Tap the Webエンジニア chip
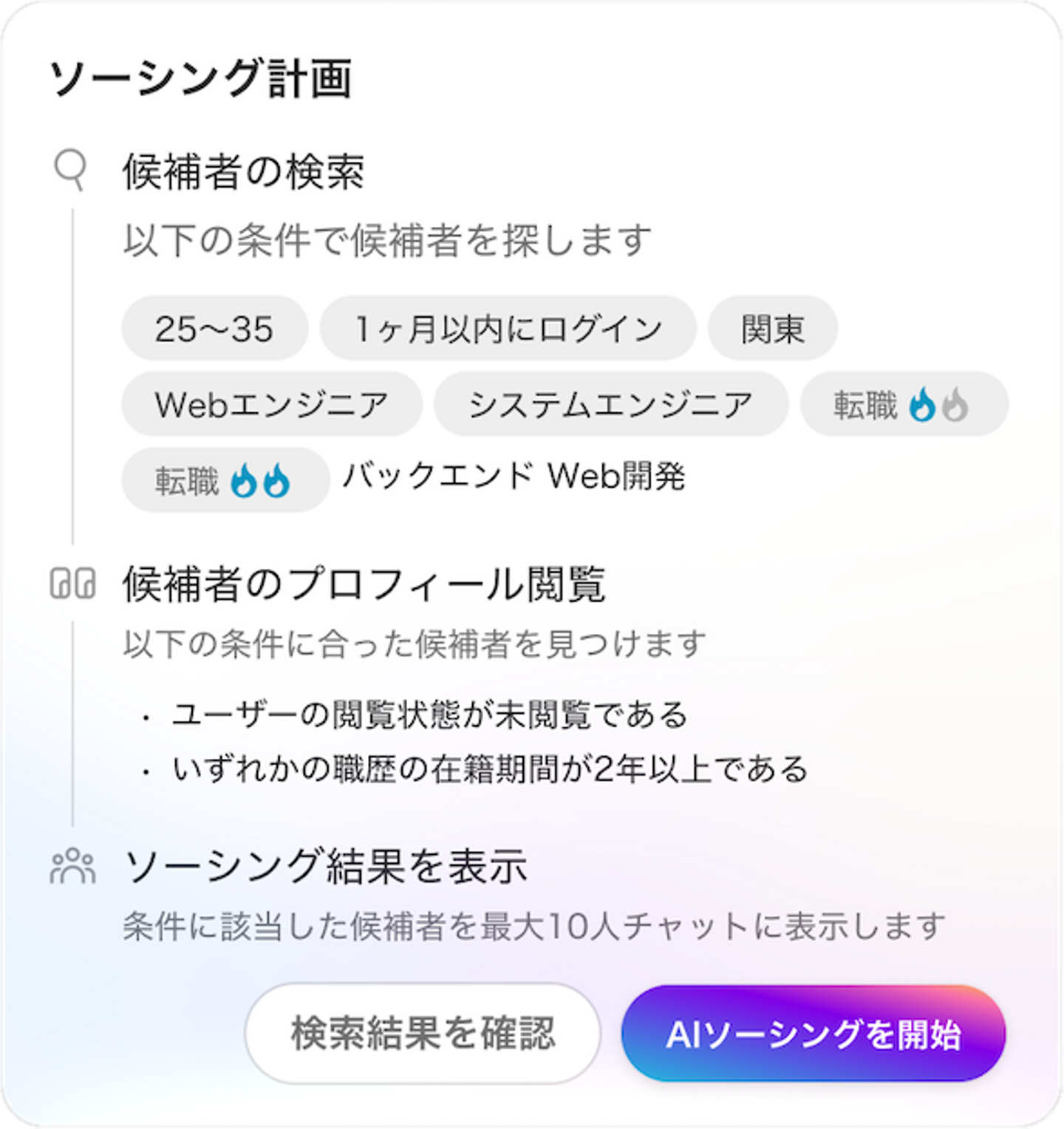This screenshot has width=1064, height=1129. tap(271, 404)
